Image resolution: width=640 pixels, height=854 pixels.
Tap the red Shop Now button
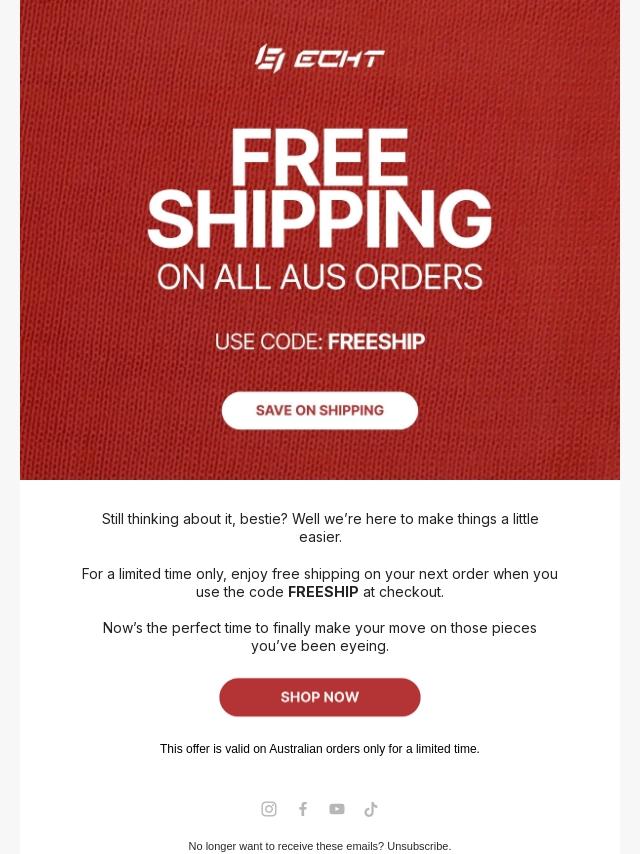click(320, 697)
